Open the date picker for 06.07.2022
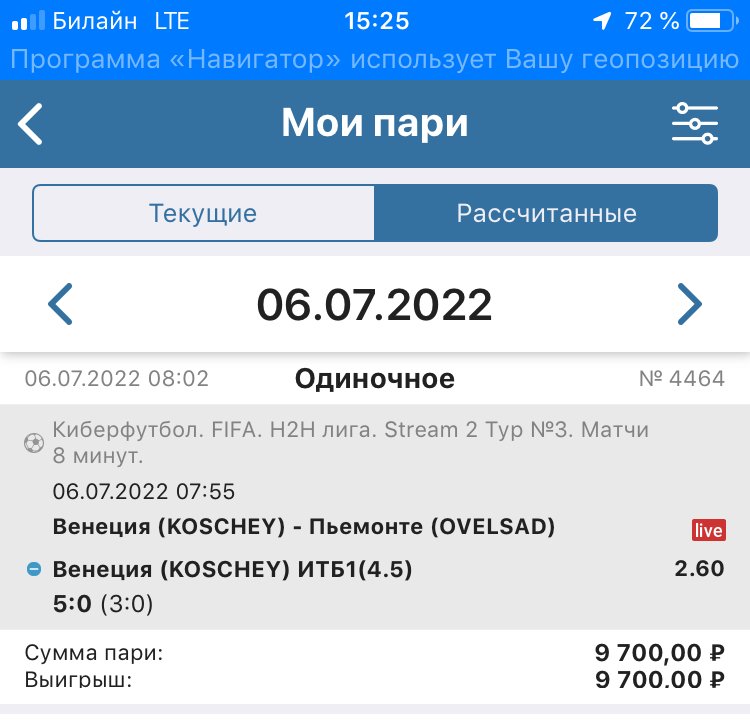 [374, 304]
